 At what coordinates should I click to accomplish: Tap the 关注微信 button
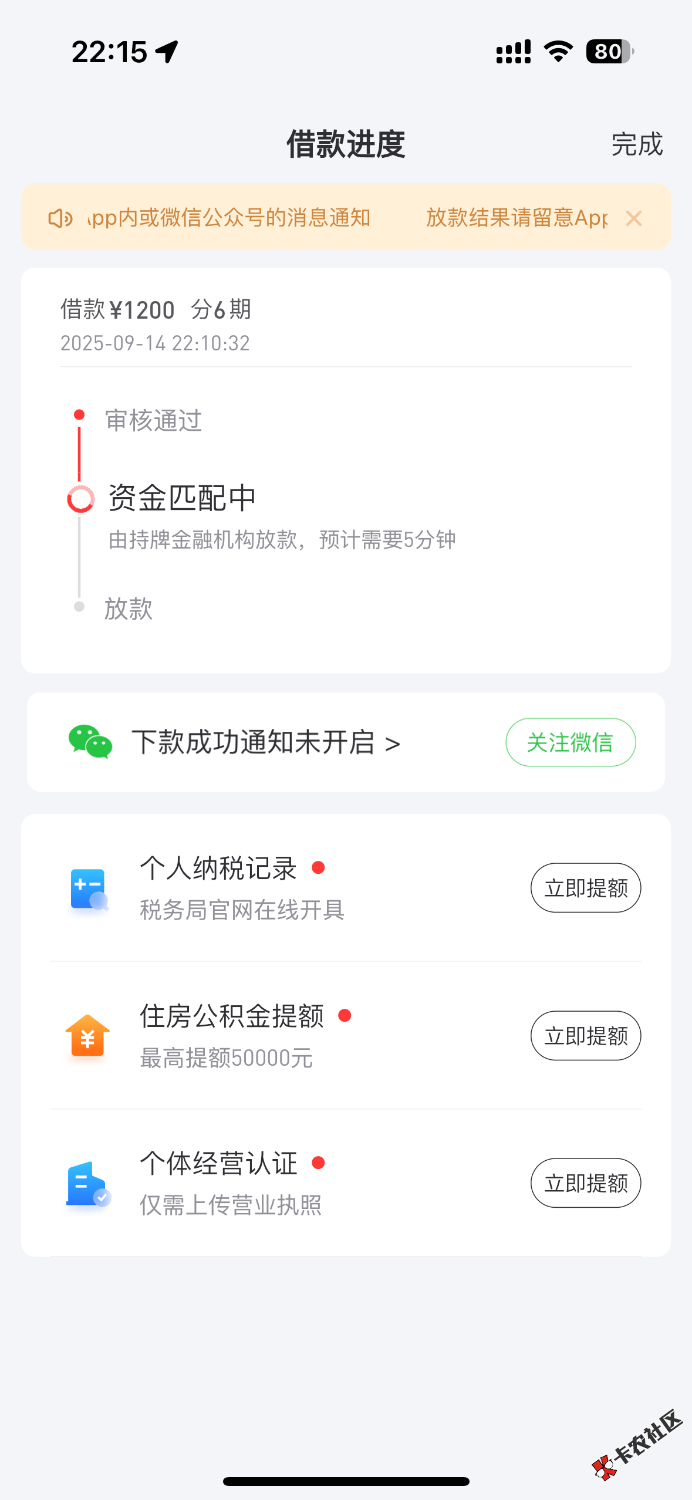click(570, 743)
